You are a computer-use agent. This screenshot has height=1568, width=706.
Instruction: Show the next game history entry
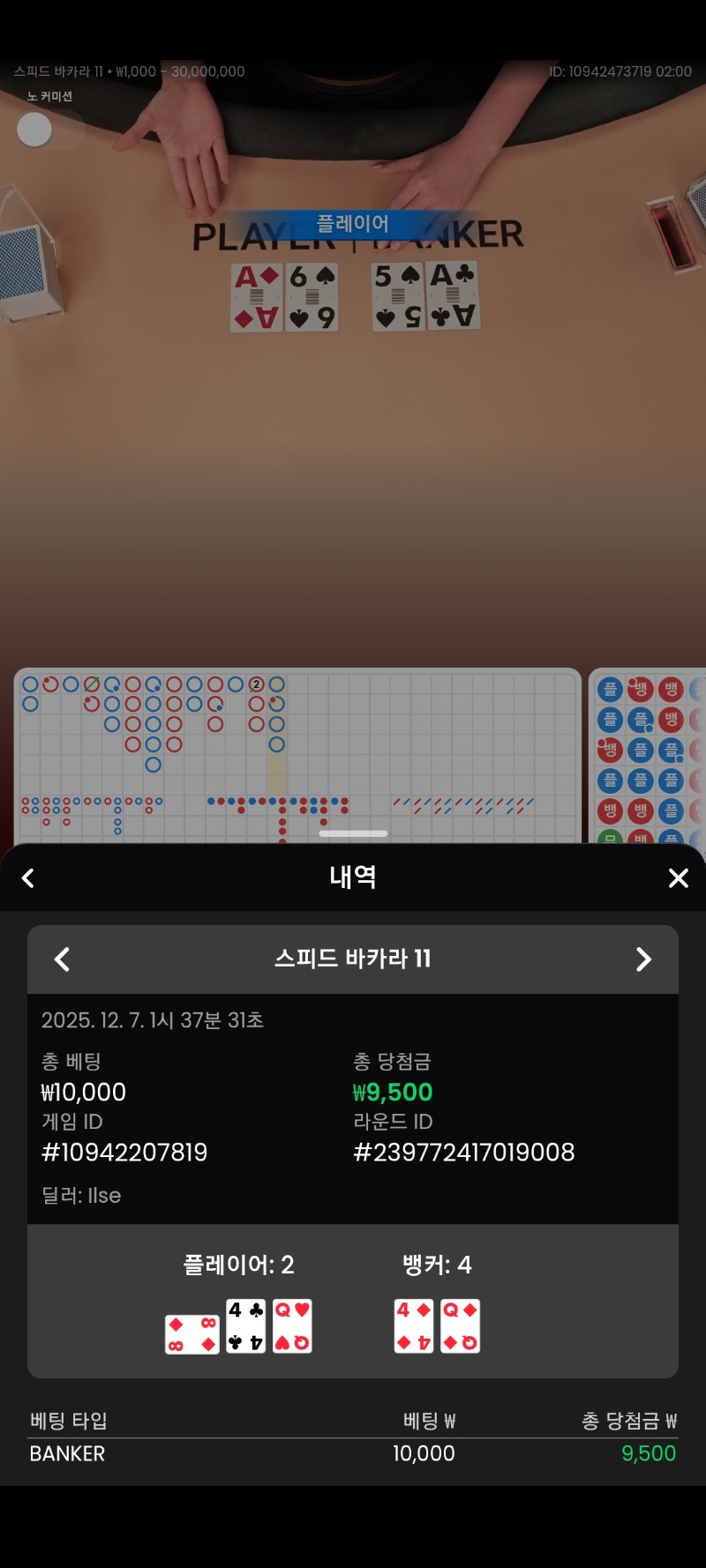click(x=643, y=959)
